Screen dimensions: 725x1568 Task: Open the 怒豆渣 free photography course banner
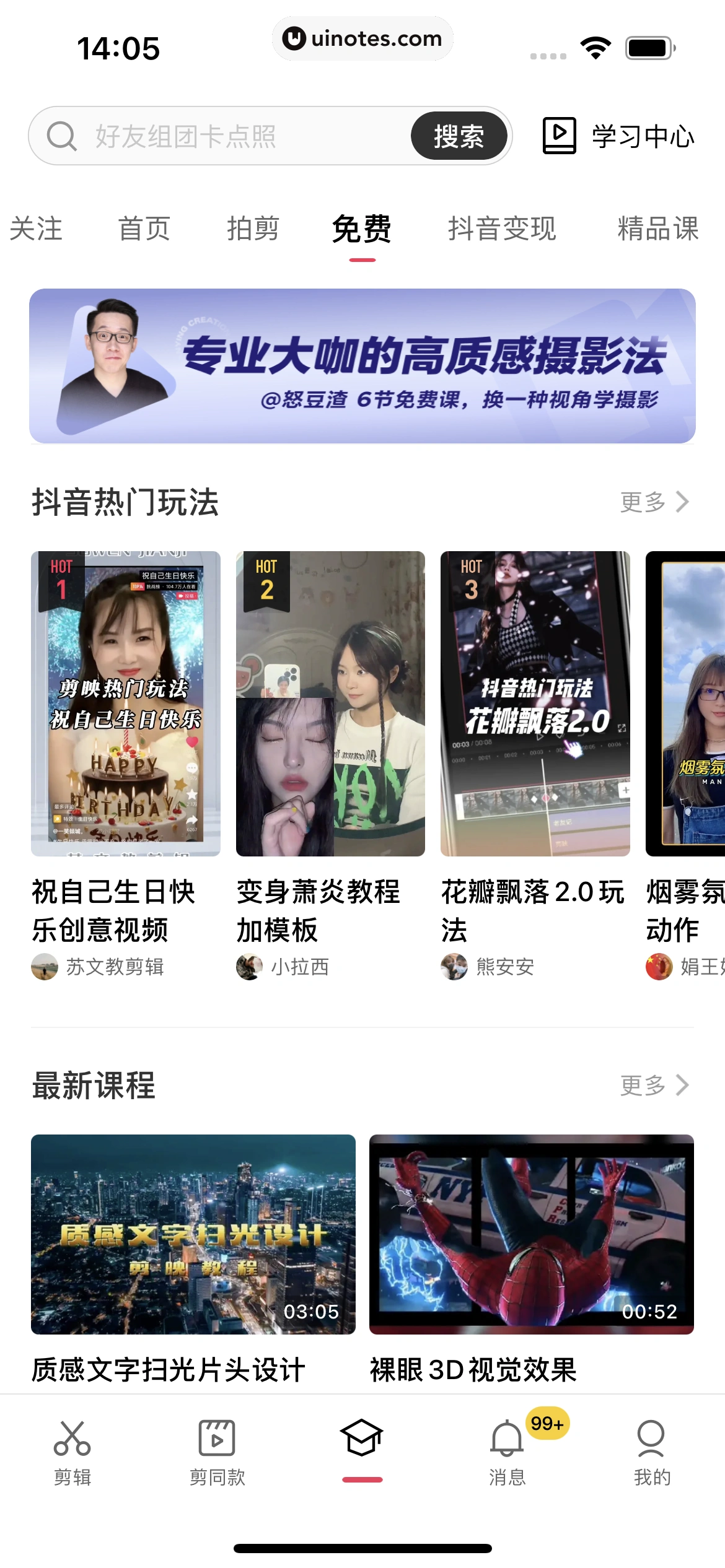coord(362,365)
